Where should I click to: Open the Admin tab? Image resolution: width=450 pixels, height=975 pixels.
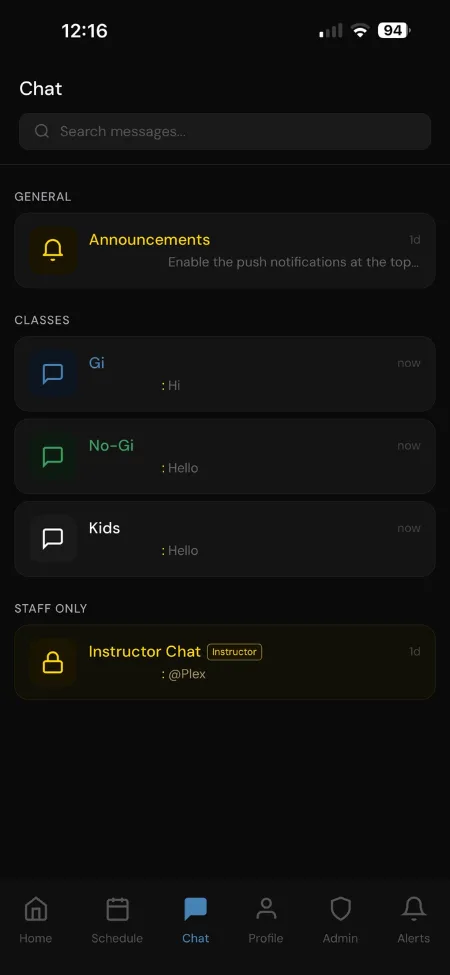[340, 920]
